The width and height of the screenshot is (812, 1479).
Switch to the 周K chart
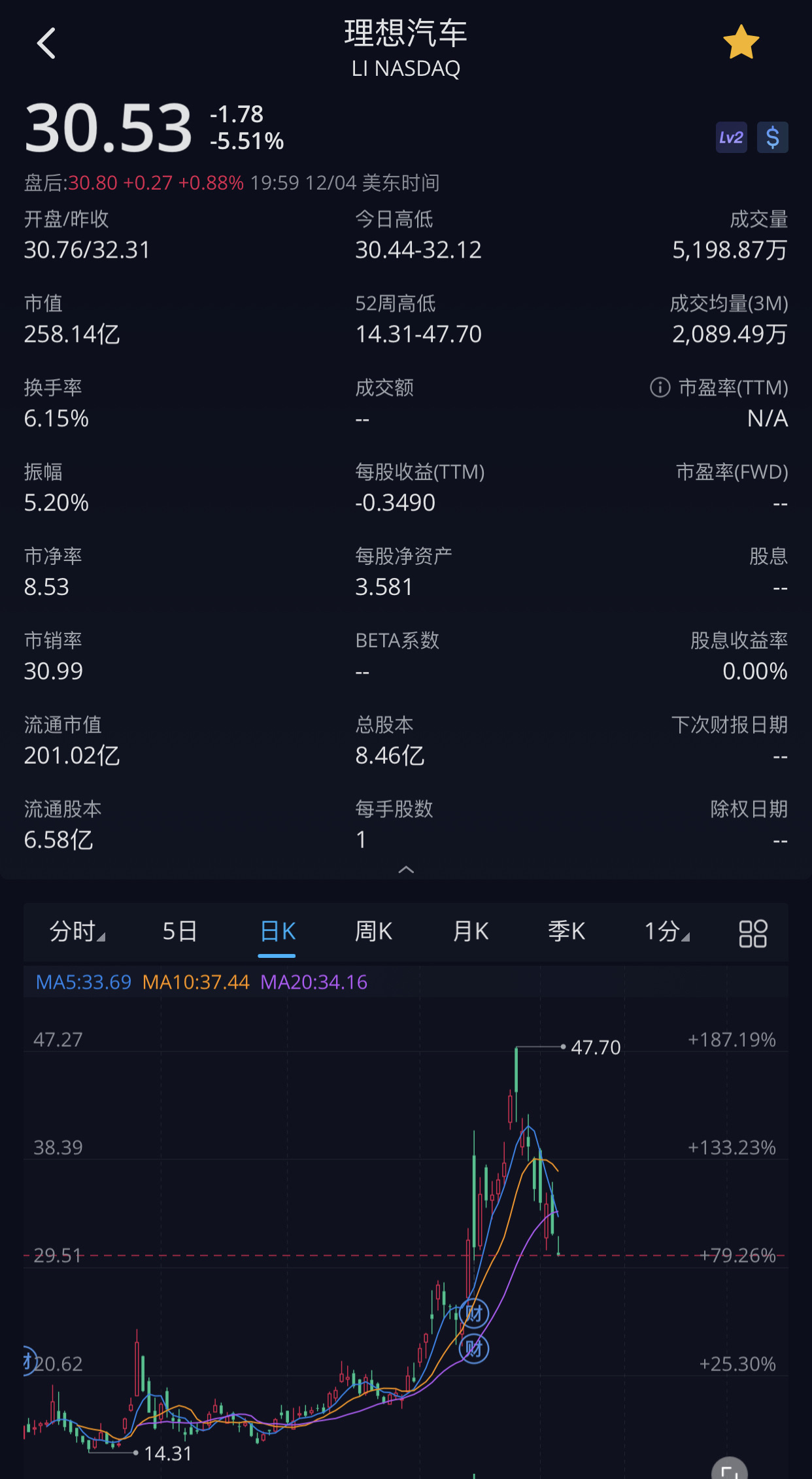tap(373, 931)
